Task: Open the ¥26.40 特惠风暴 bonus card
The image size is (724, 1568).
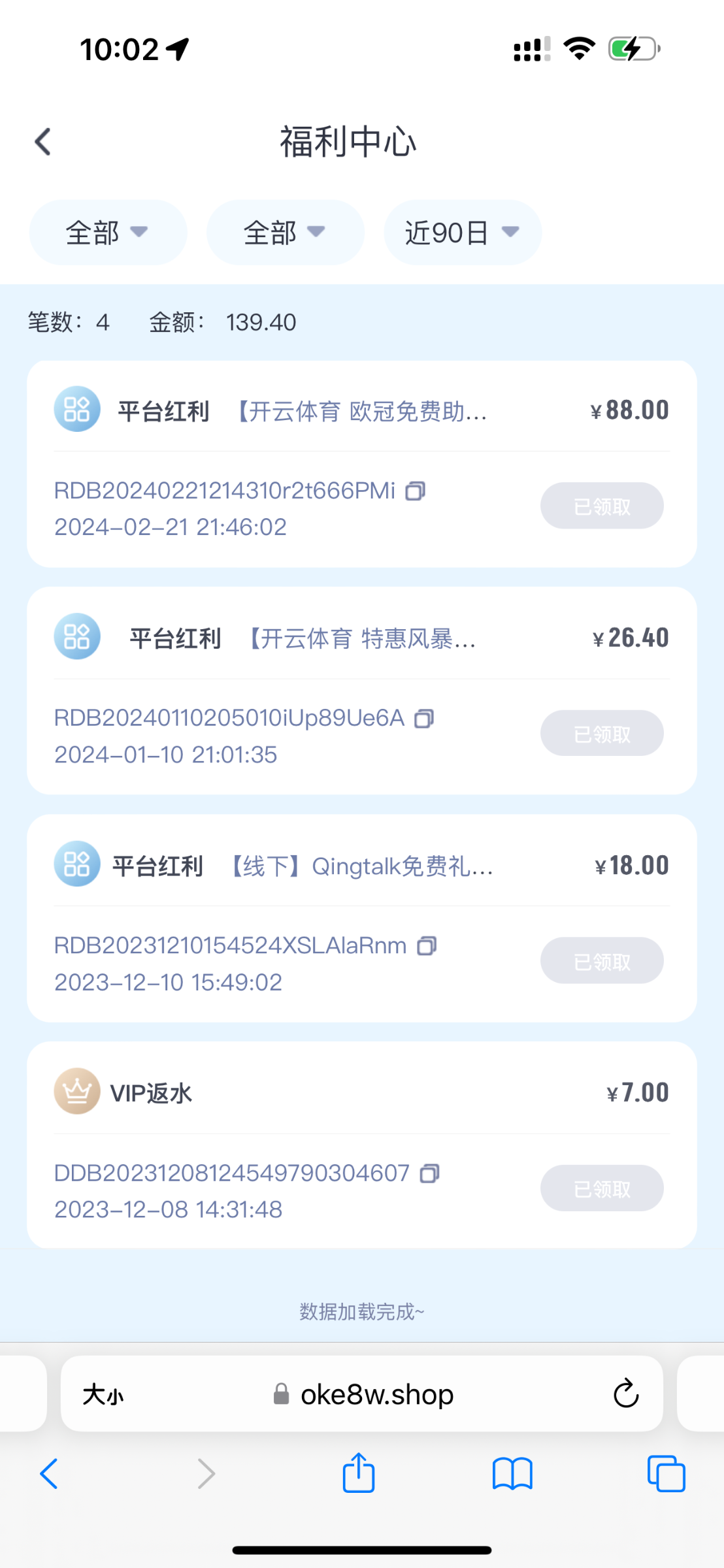Action: (x=361, y=638)
